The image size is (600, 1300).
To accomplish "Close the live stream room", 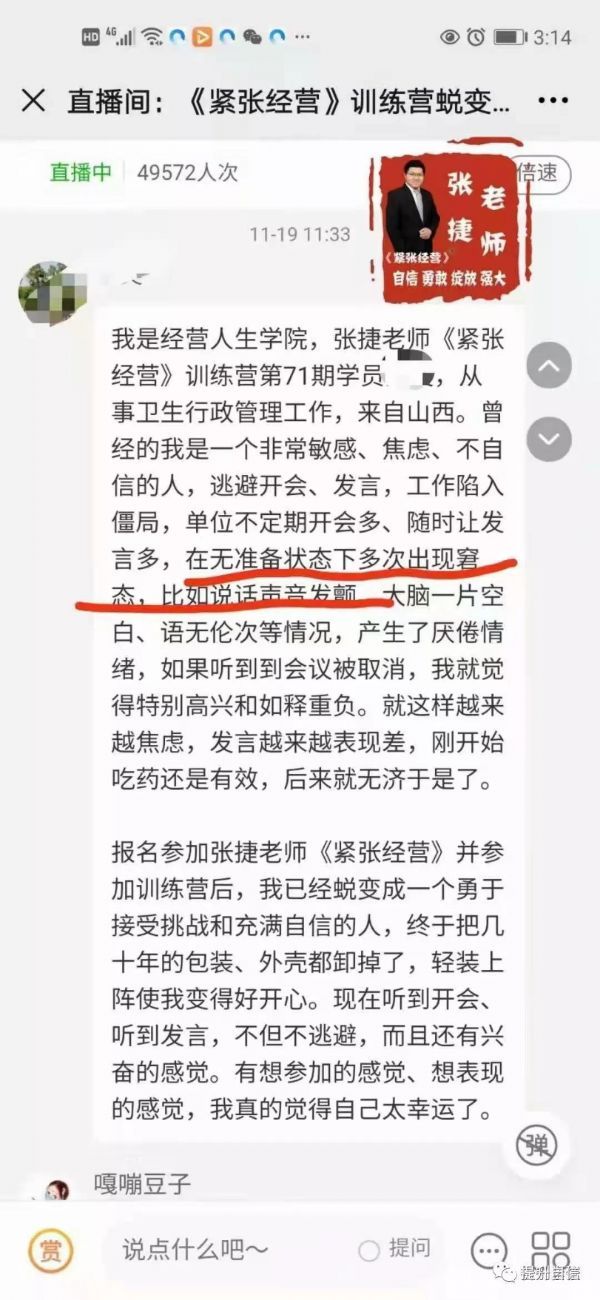I will 33,101.
